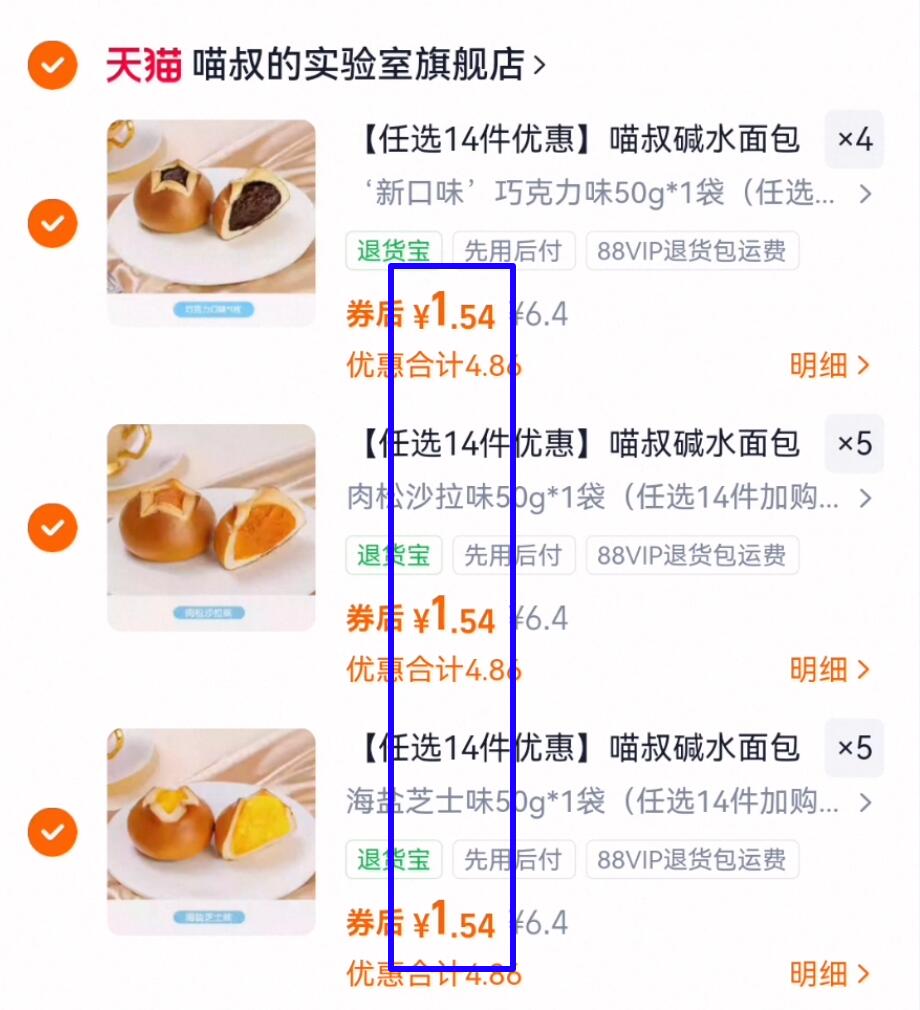The width and height of the screenshot is (920, 1010).
Task: View 明细 discount details for 巧克力味 bread
Action: (x=829, y=366)
